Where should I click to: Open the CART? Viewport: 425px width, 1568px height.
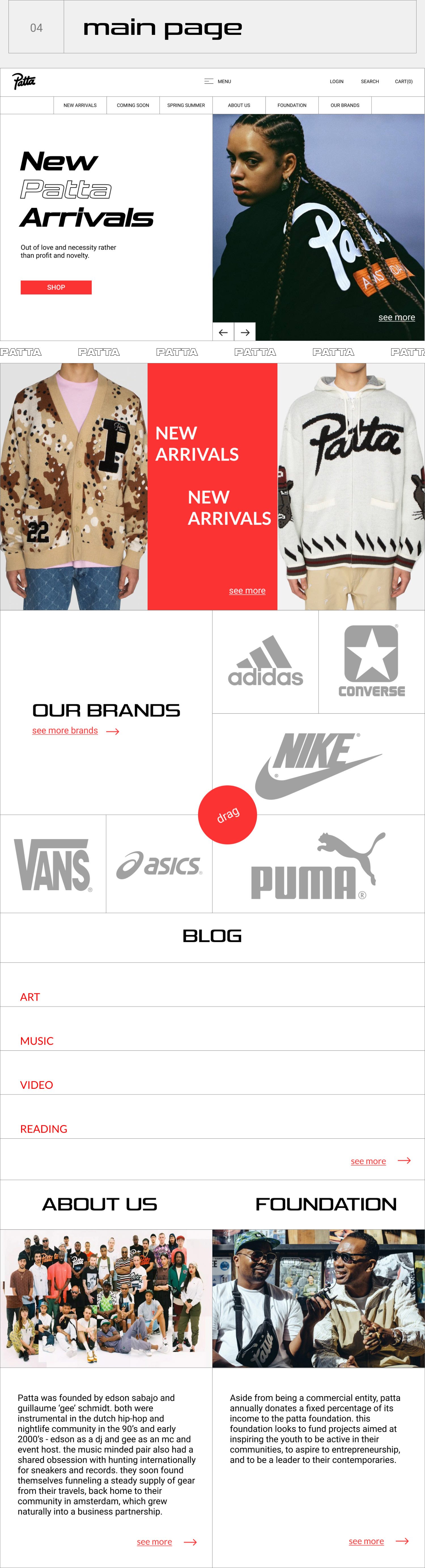[x=403, y=81]
